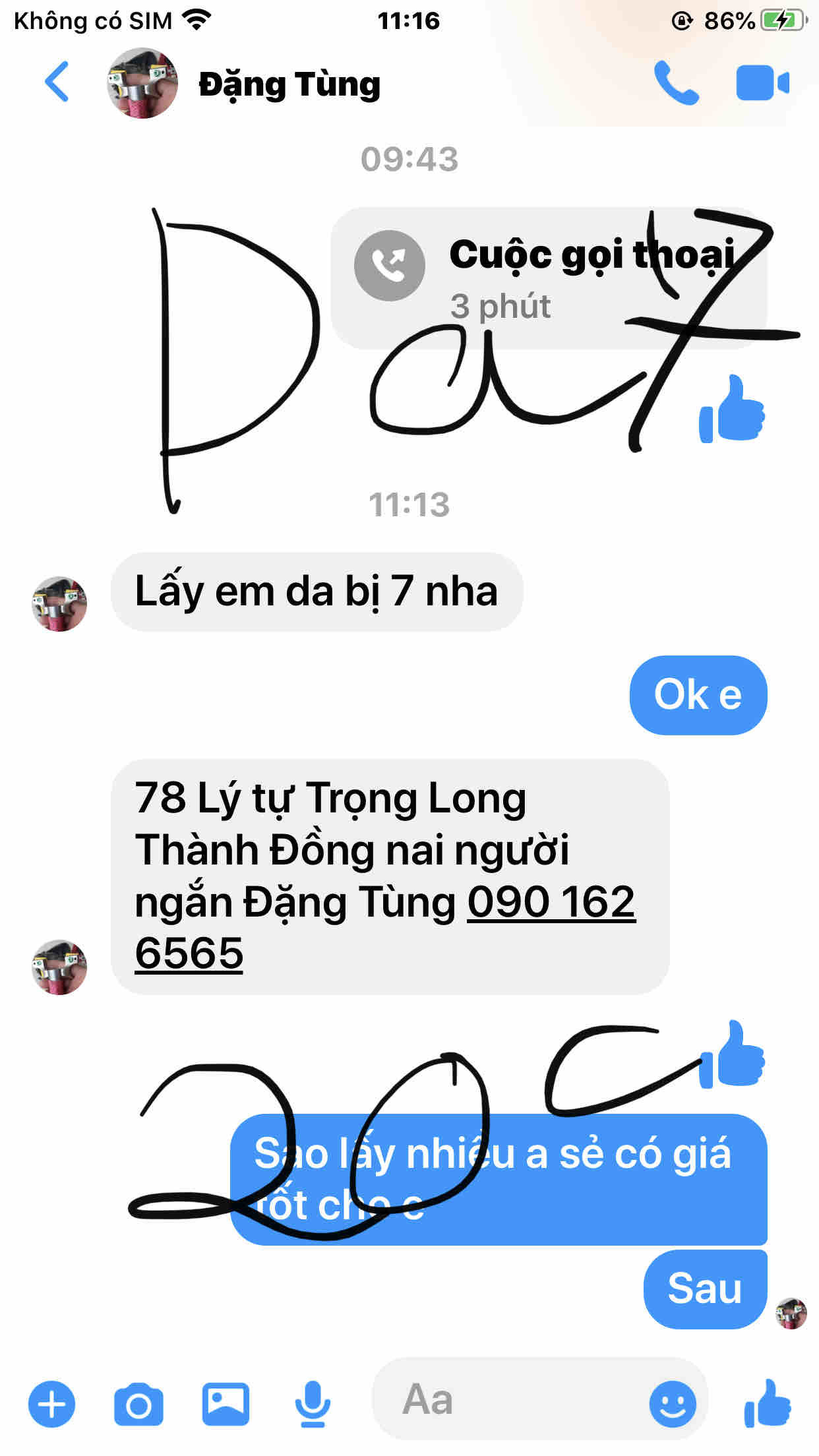Open the camera to take a photo

click(x=138, y=1405)
